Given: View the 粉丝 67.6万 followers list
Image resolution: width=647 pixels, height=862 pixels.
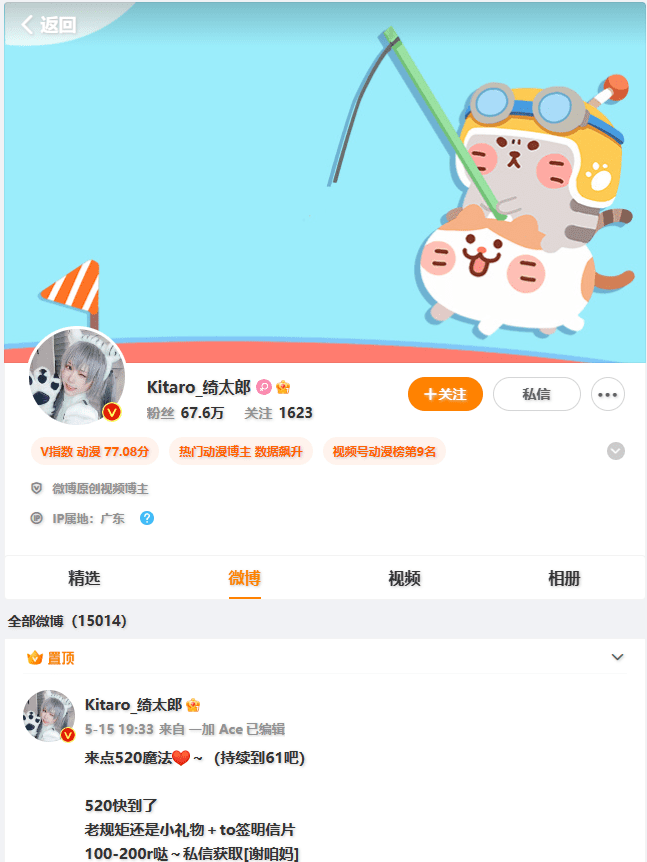Looking at the screenshot, I should pos(185,412).
